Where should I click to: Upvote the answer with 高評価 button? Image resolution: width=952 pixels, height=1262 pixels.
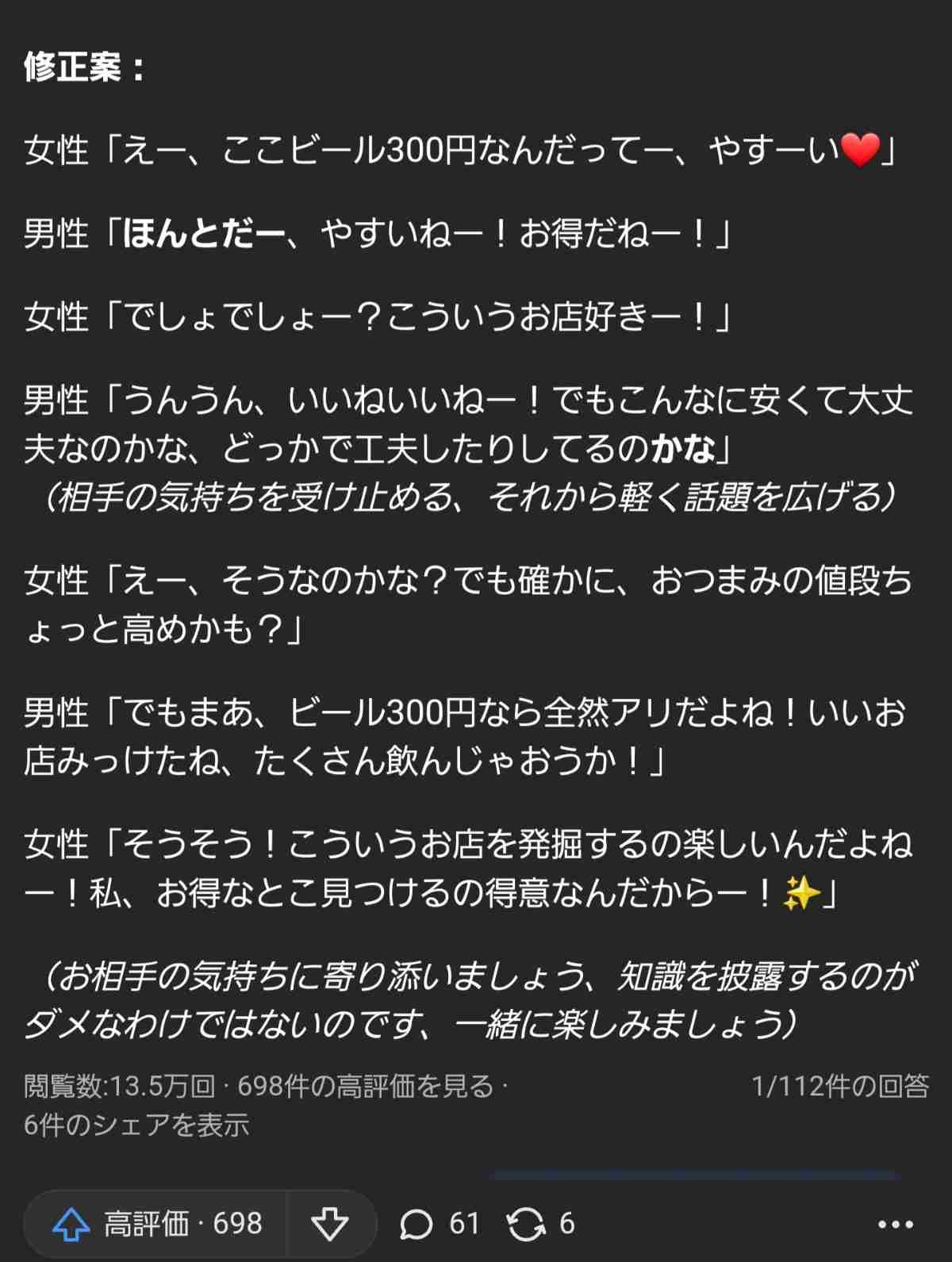coord(157,1224)
